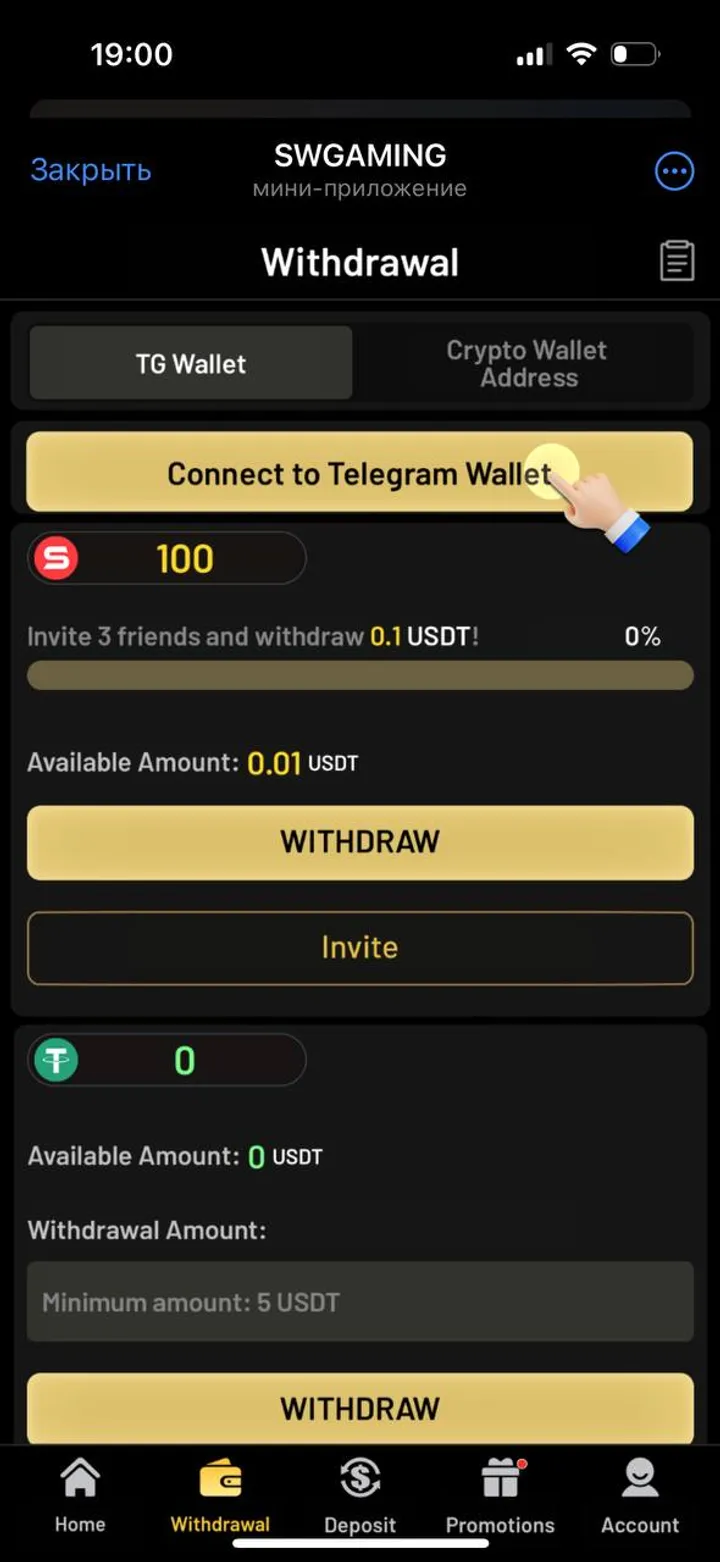Select the wallet Withdrawal icon in navbar
Viewport: 720px width, 1562px height.
pos(219,1475)
